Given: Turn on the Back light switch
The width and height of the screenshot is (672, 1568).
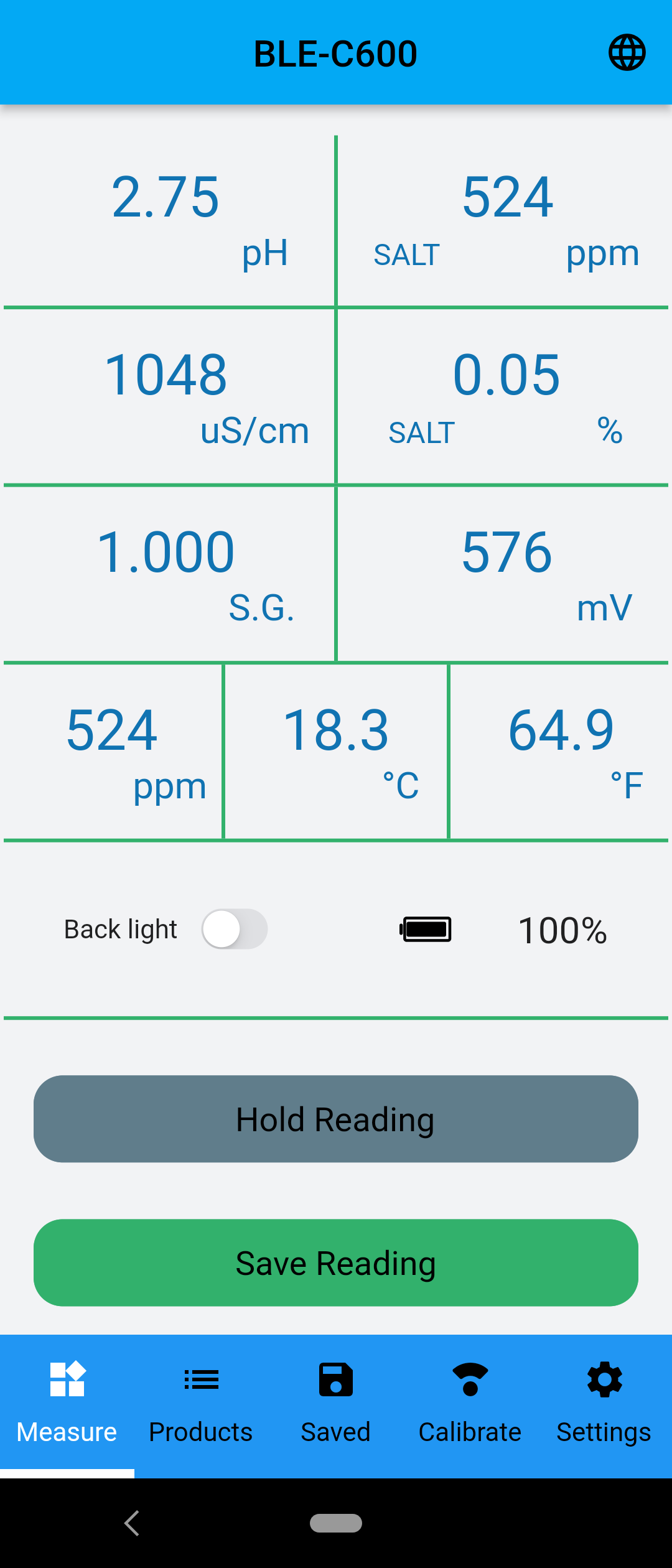Looking at the screenshot, I should click(x=235, y=929).
